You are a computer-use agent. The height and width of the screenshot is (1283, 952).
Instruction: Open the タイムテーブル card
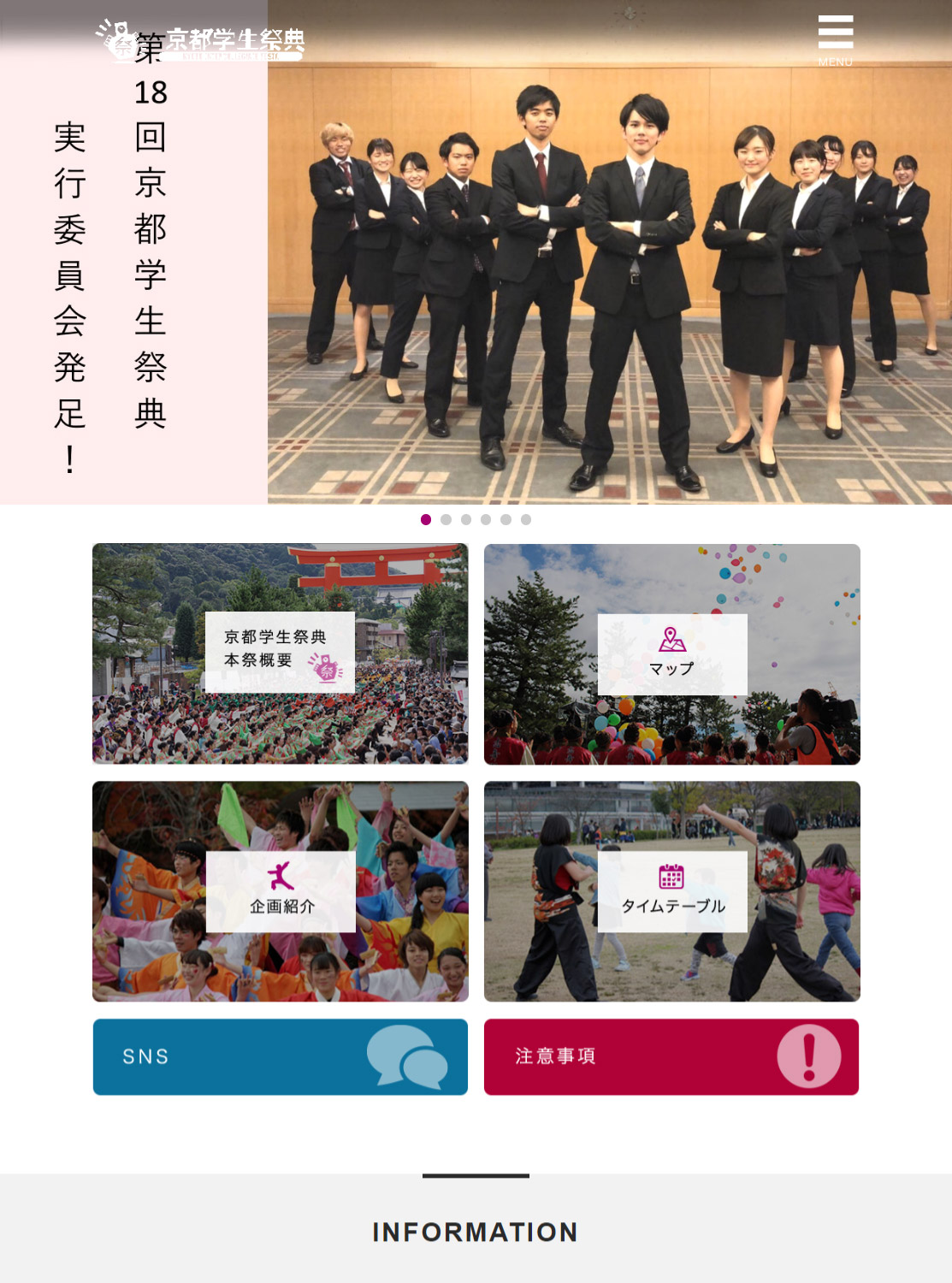671,891
